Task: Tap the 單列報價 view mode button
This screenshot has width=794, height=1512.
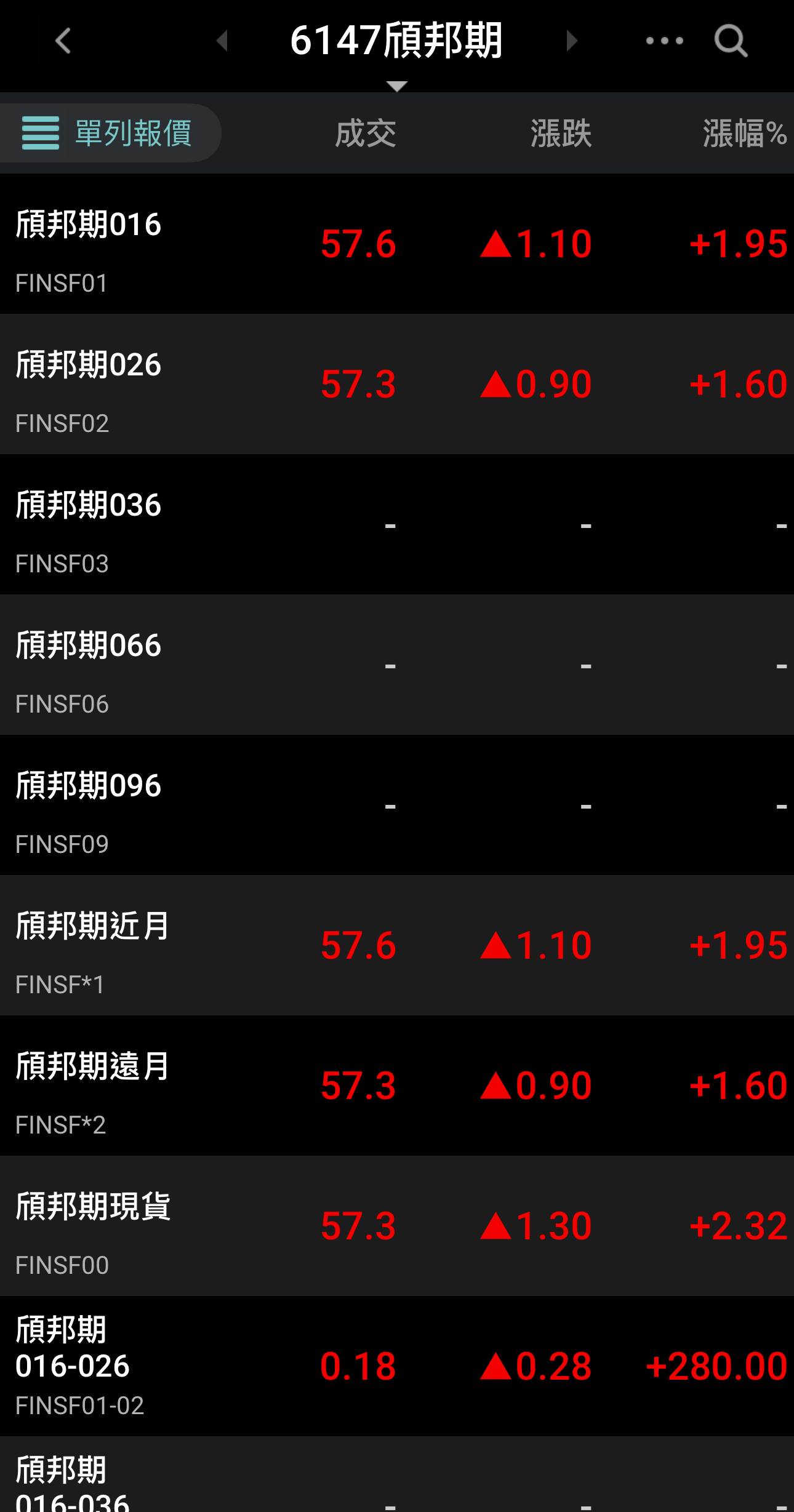Action: [108, 133]
